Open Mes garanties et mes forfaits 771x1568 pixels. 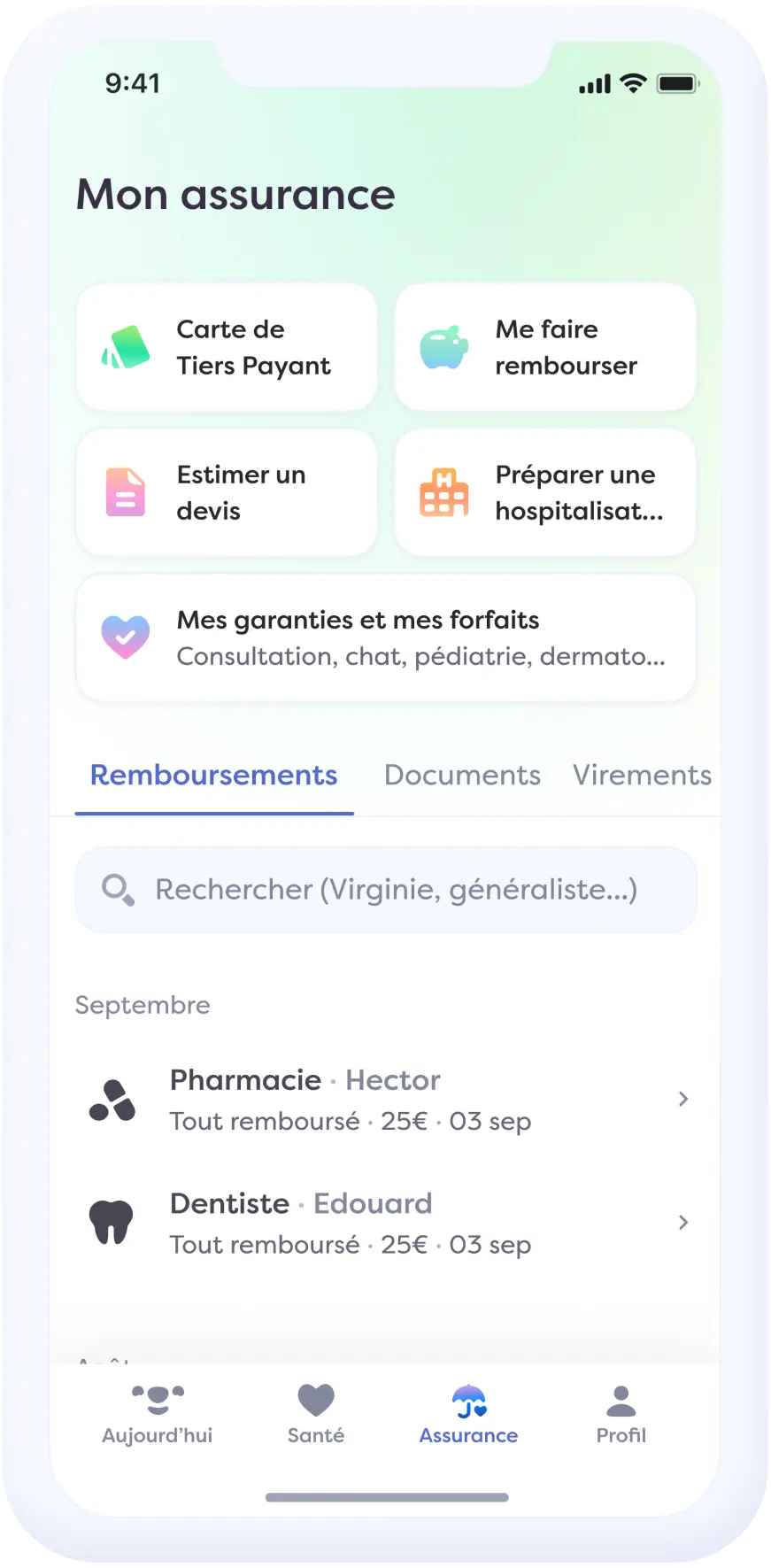tap(385, 637)
